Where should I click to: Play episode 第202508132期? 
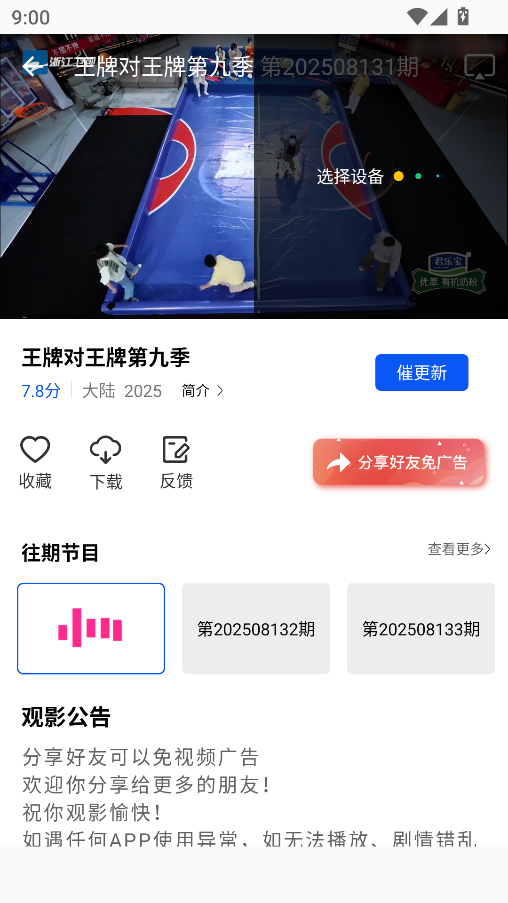(256, 628)
